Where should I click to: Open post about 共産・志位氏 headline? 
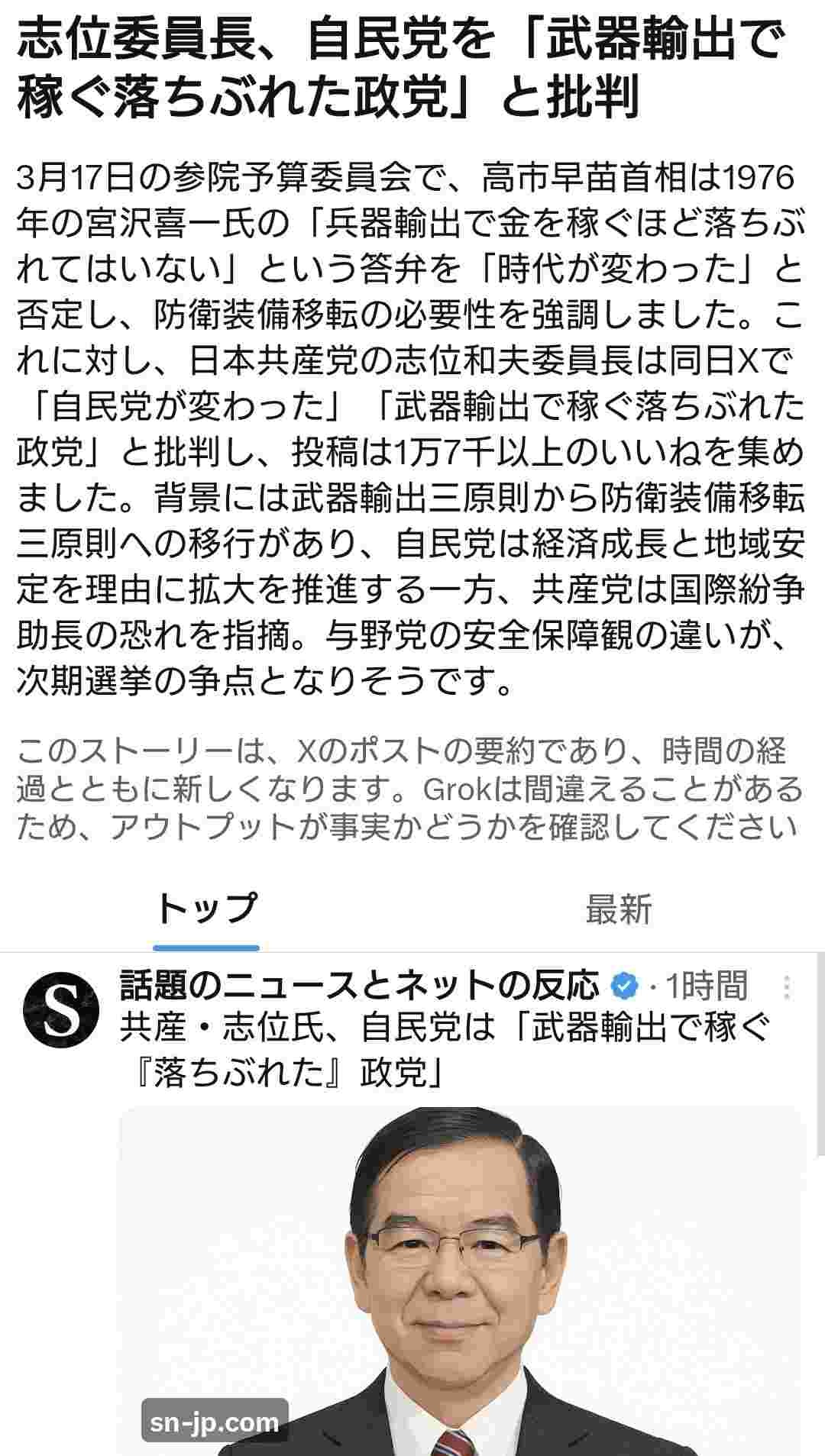click(443, 1051)
